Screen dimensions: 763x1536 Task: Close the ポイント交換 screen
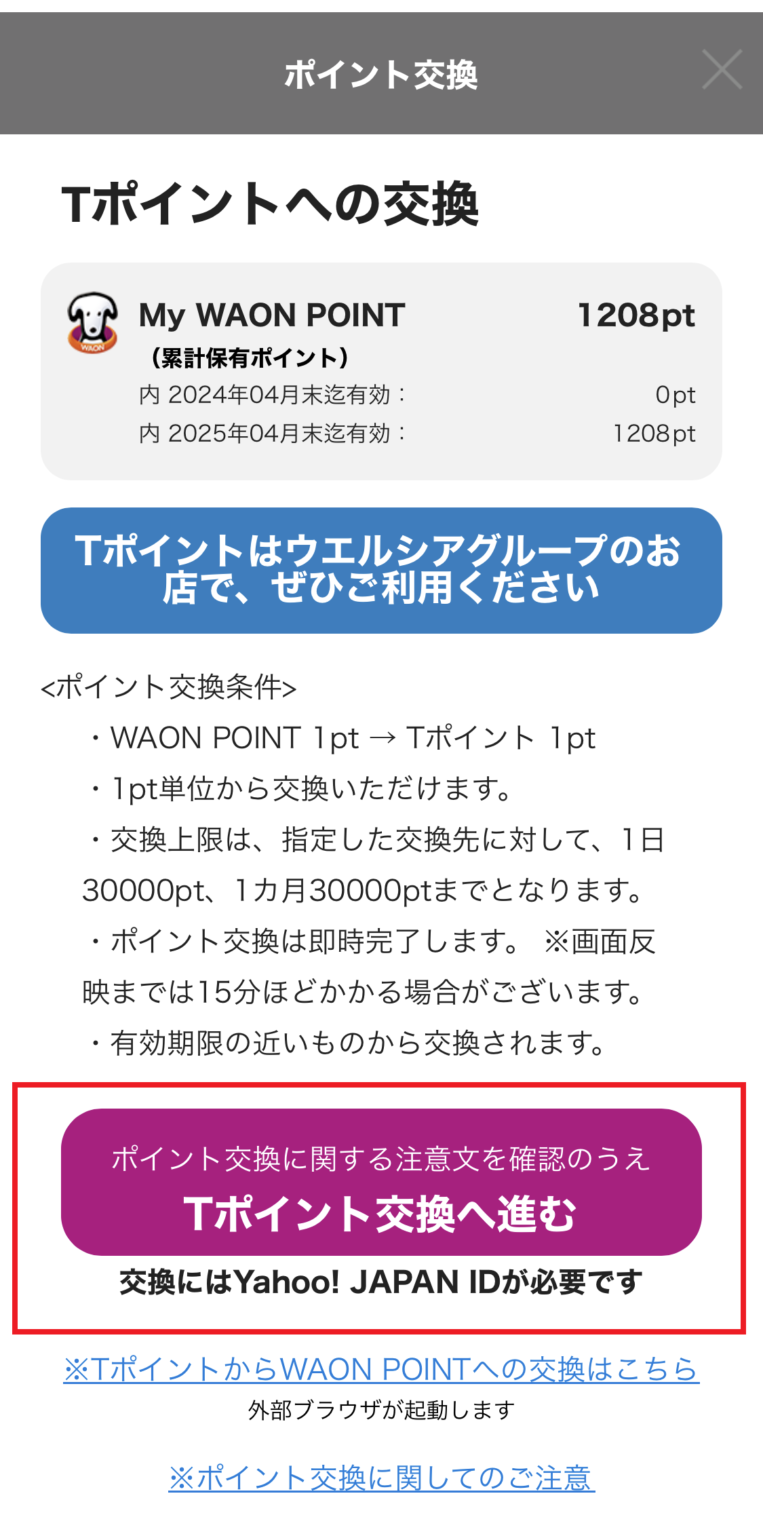(721, 70)
